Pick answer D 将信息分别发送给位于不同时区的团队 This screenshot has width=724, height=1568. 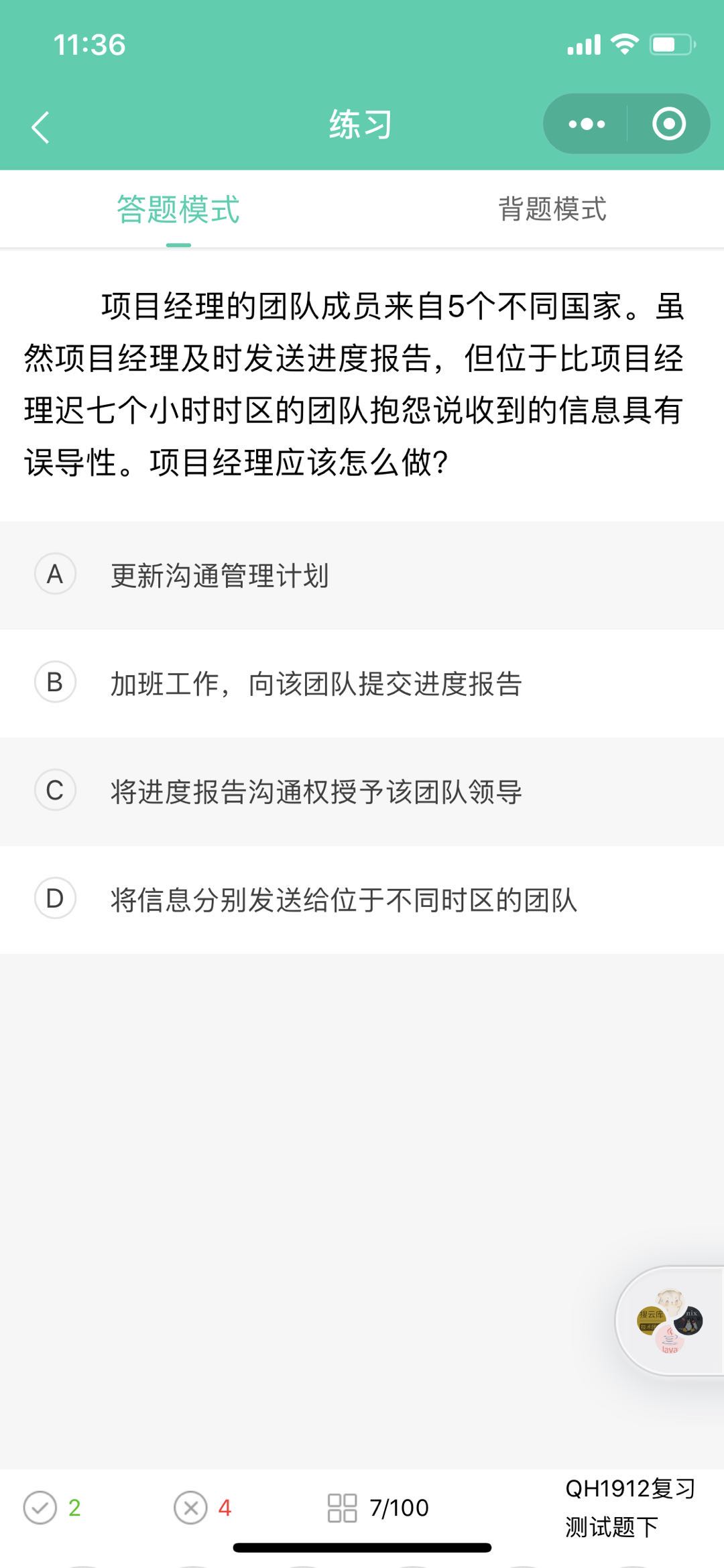[362, 899]
